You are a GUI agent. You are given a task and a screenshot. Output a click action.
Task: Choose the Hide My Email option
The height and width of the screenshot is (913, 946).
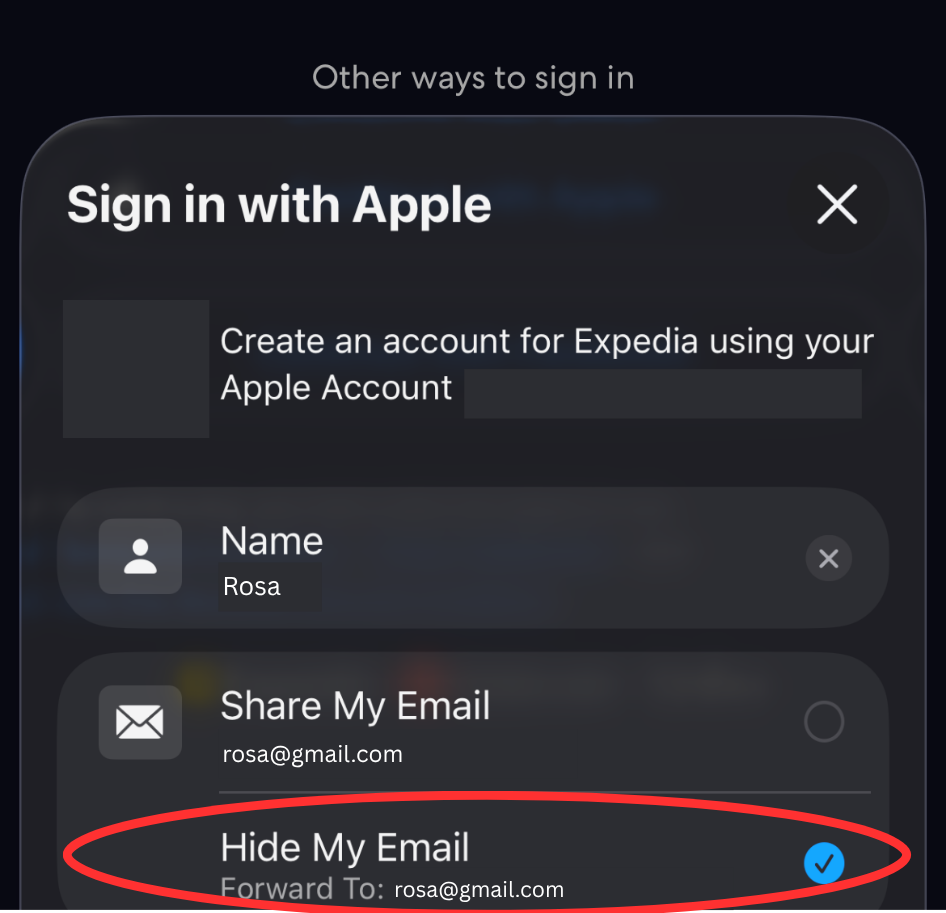pos(823,864)
